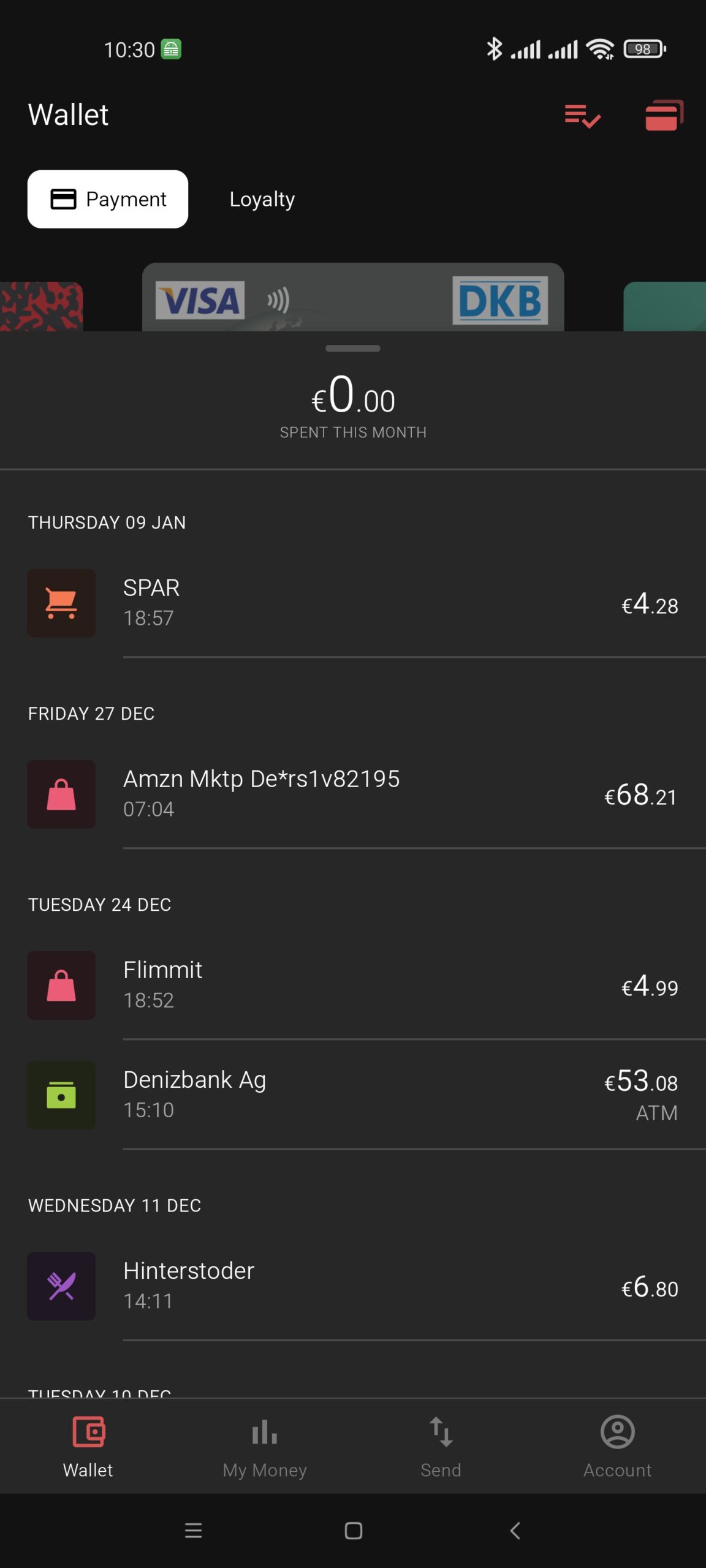Open the SPAR transaction
The height and width of the screenshot is (1568, 706).
353,603
